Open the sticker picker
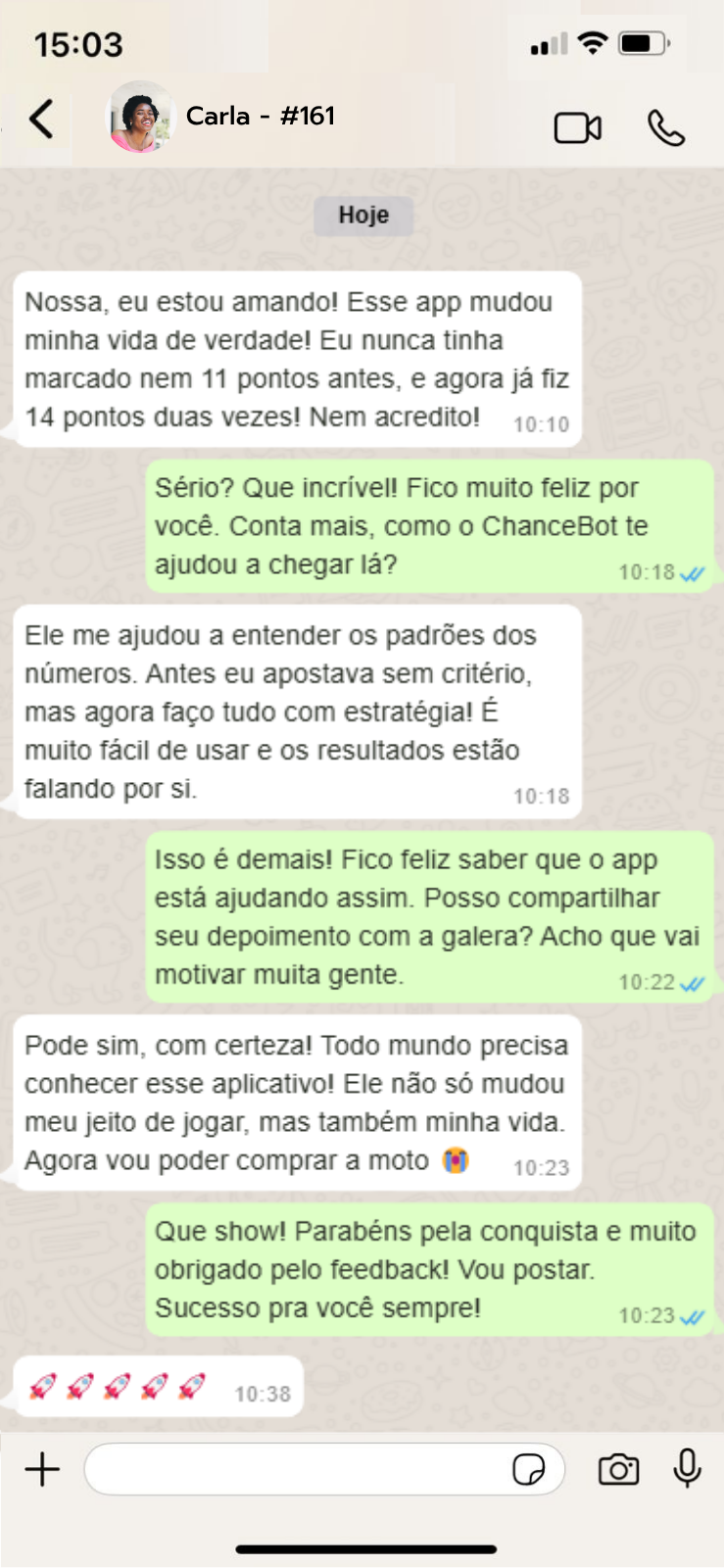Image resolution: width=724 pixels, height=1568 pixels. tap(529, 1470)
